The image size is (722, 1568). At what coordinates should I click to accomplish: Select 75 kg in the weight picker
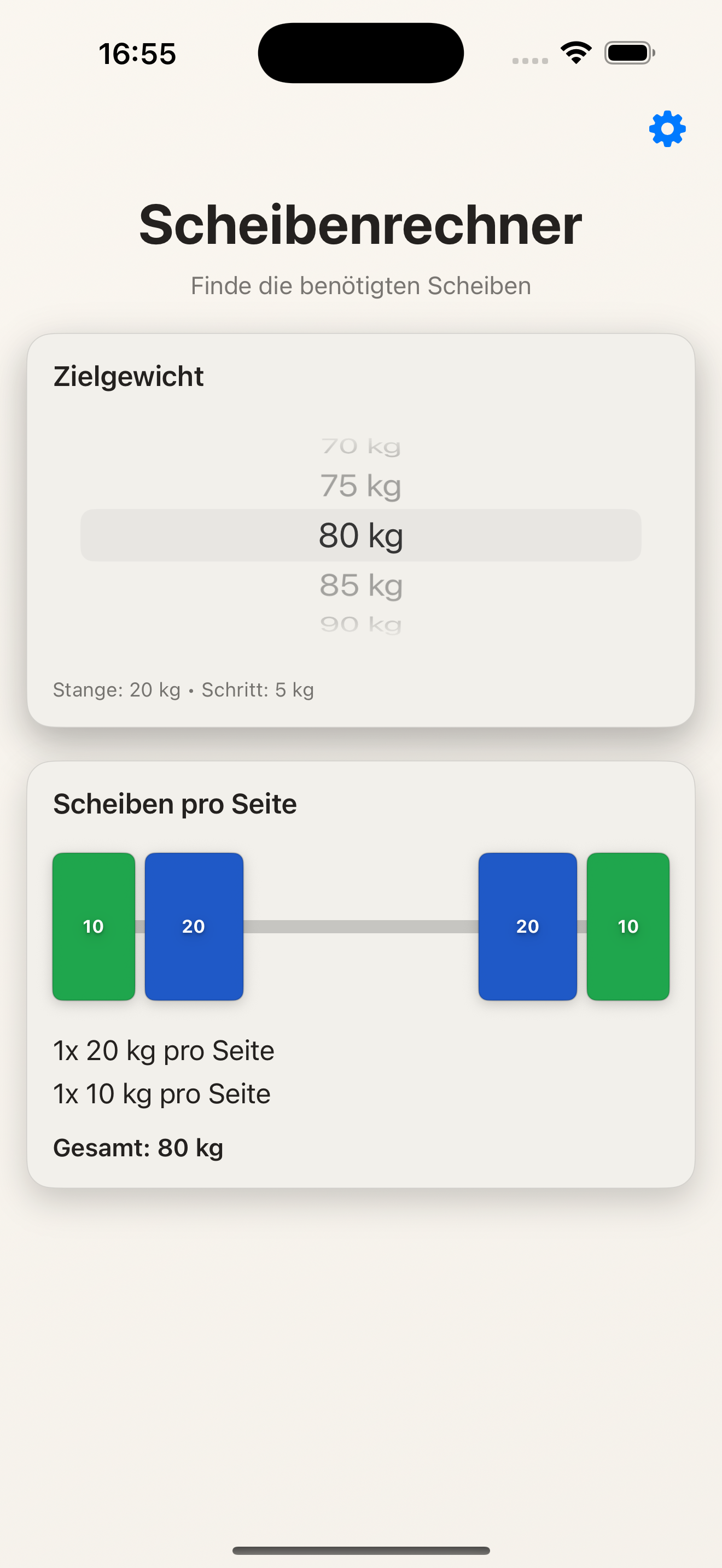click(x=360, y=487)
